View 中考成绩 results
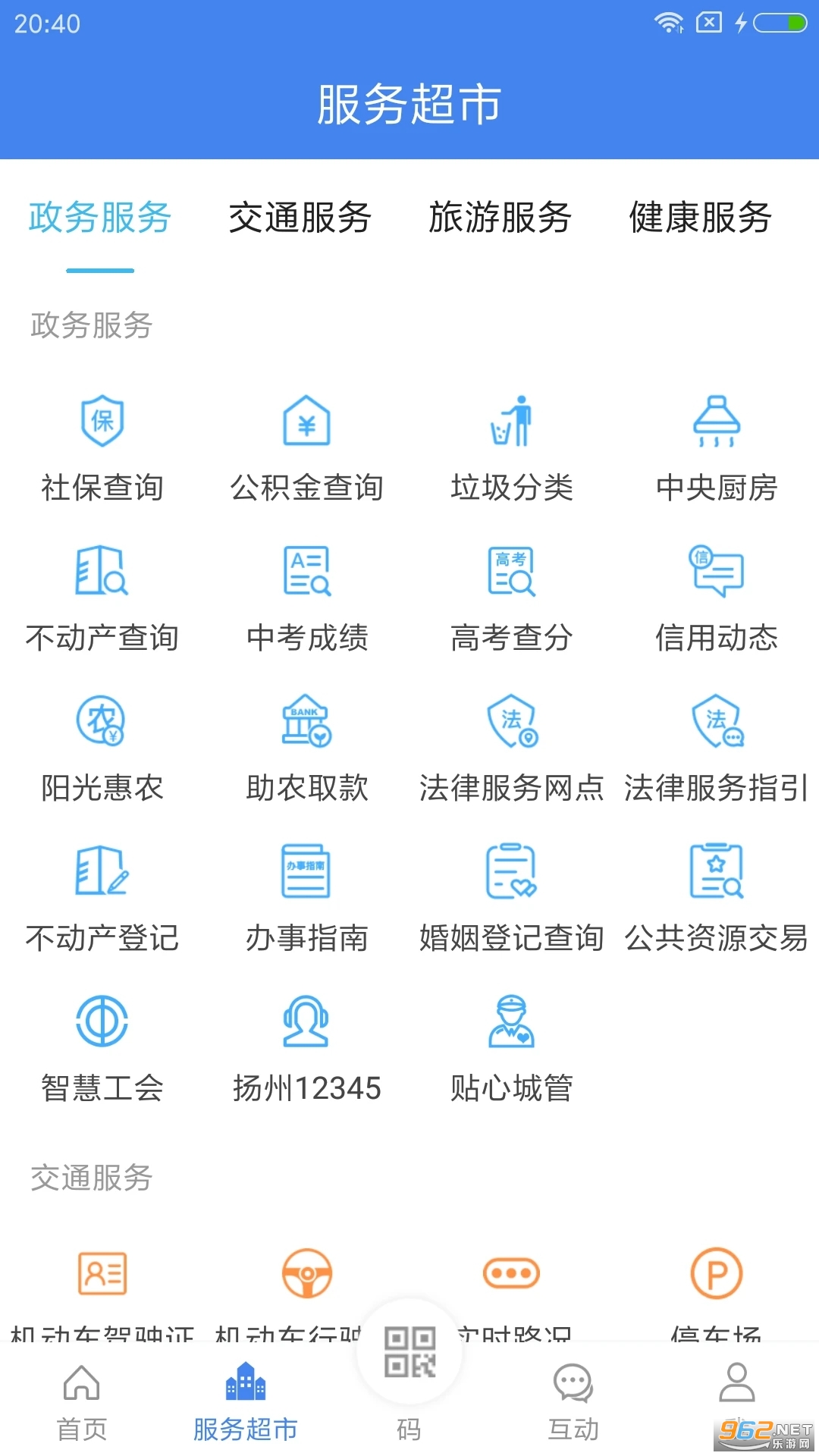Screen dimensions: 819x1456 coord(306,598)
